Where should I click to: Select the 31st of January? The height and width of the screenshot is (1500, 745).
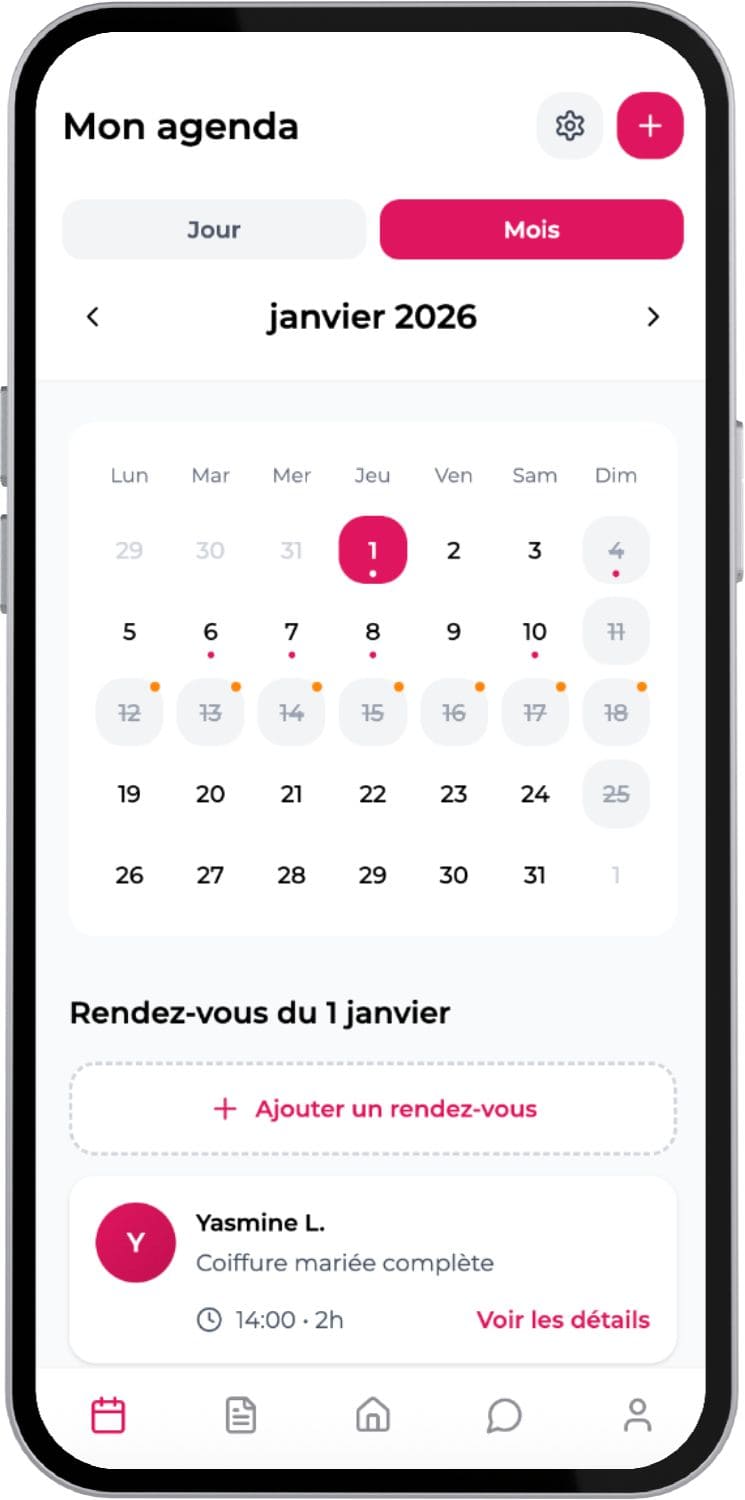pos(534,875)
